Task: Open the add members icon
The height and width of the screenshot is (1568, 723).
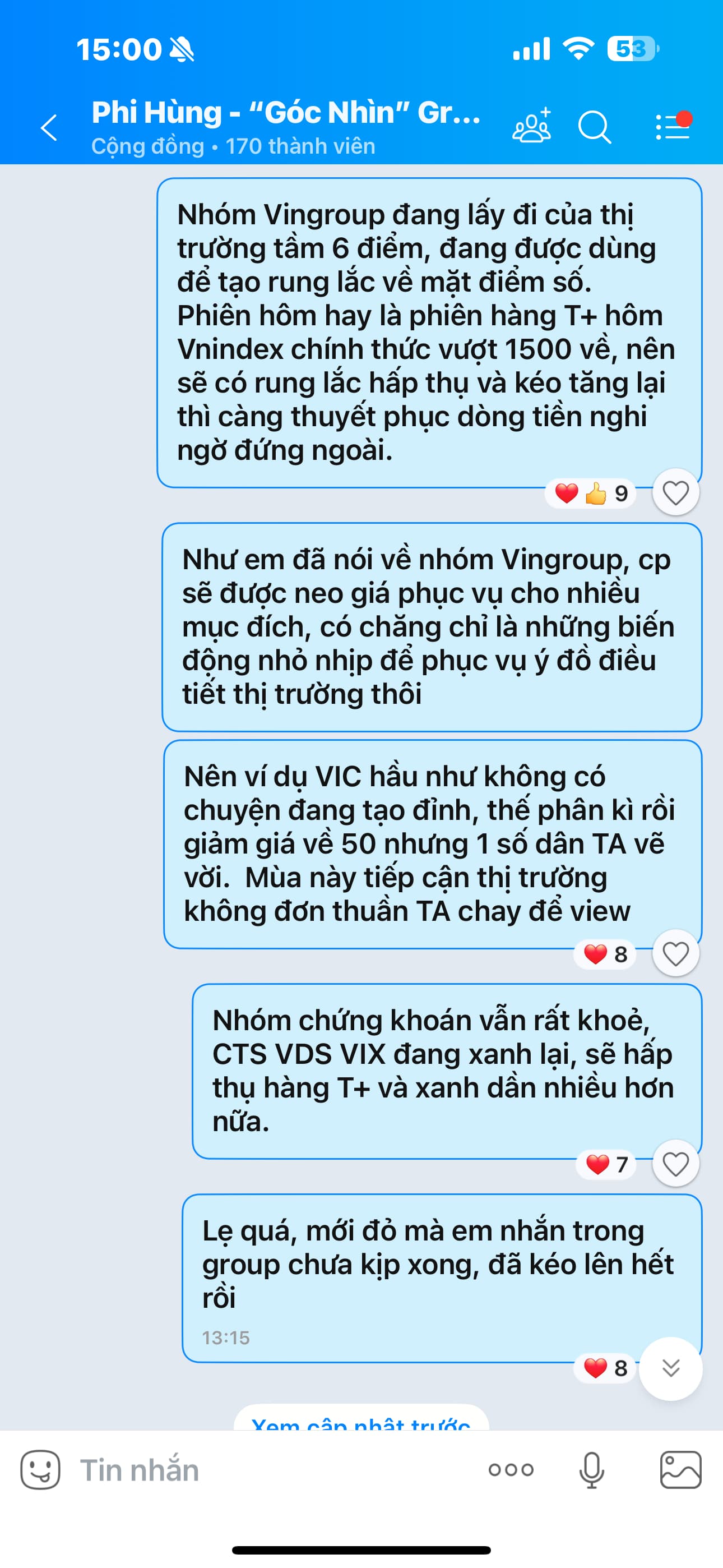Action: pos(531,127)
